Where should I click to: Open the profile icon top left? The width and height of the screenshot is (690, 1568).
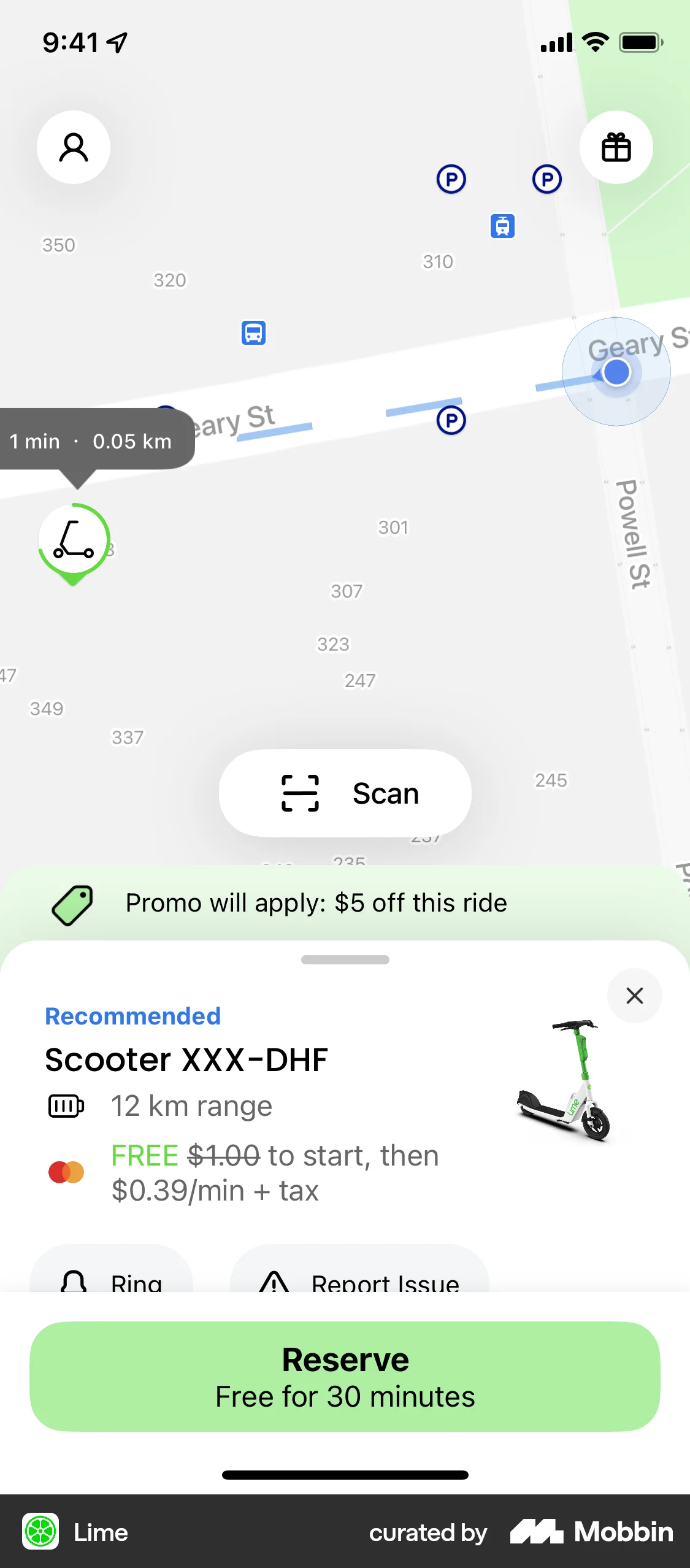tap(73, 147)
